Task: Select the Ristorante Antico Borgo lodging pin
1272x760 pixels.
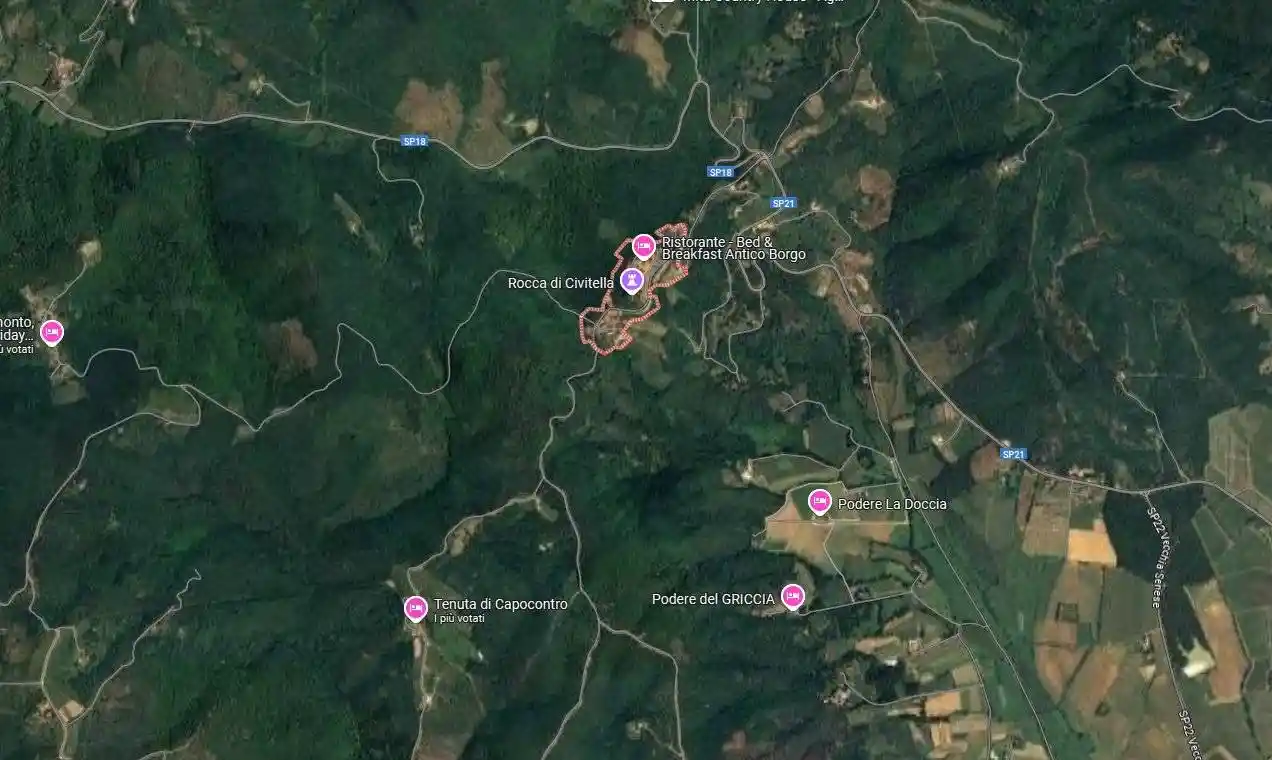Action: click(644, 245)
